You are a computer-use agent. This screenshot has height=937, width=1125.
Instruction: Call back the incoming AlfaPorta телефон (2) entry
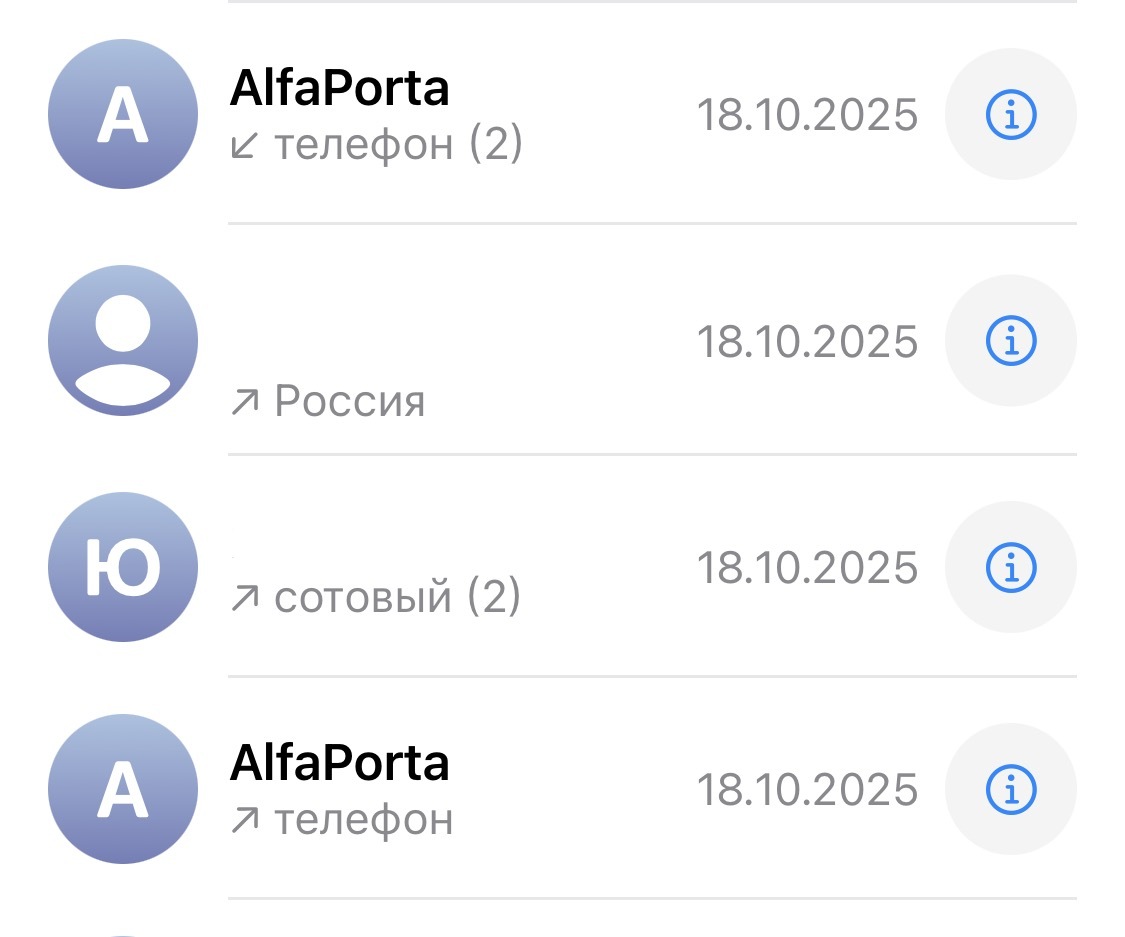coord(450,115)
